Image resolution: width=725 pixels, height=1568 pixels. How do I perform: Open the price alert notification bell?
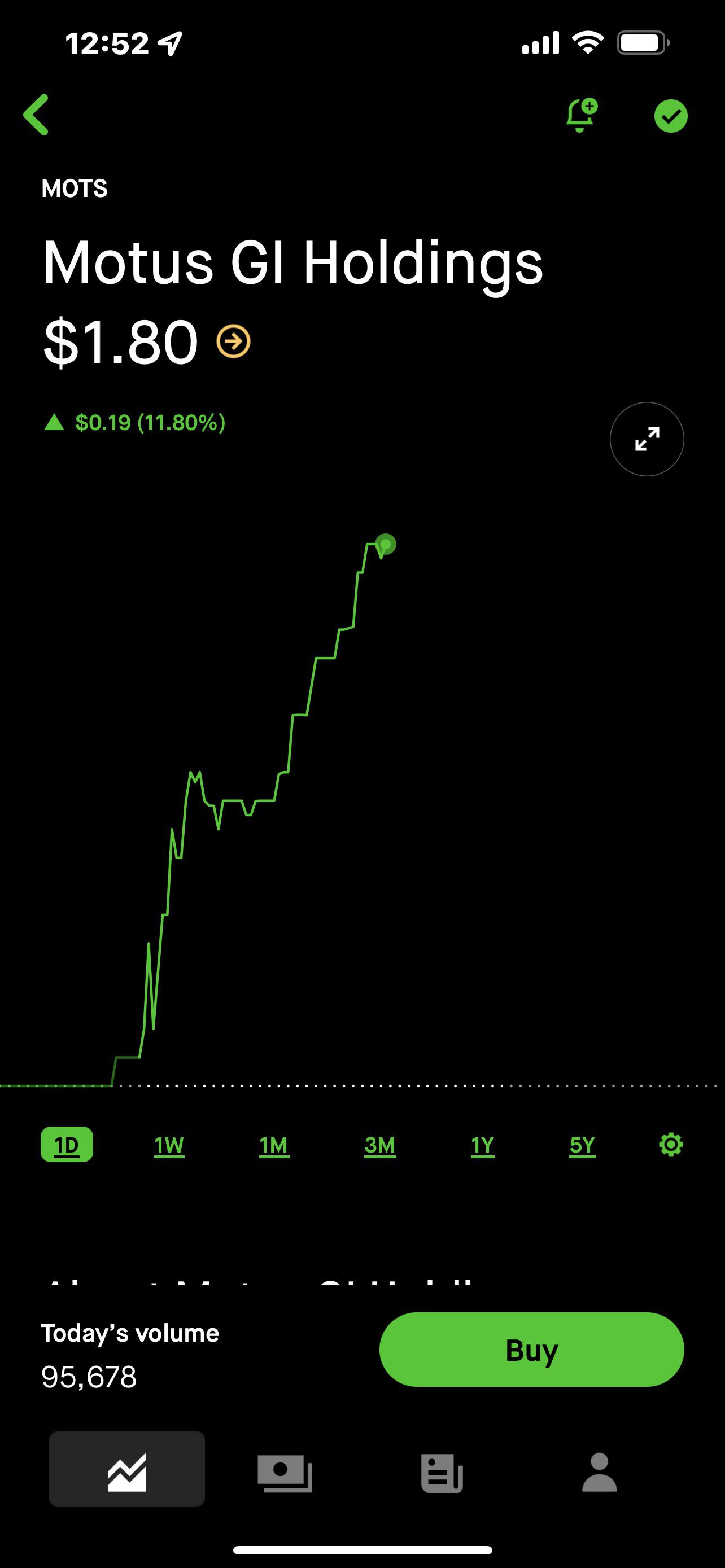pyautogui.click(x=580, y=116)
